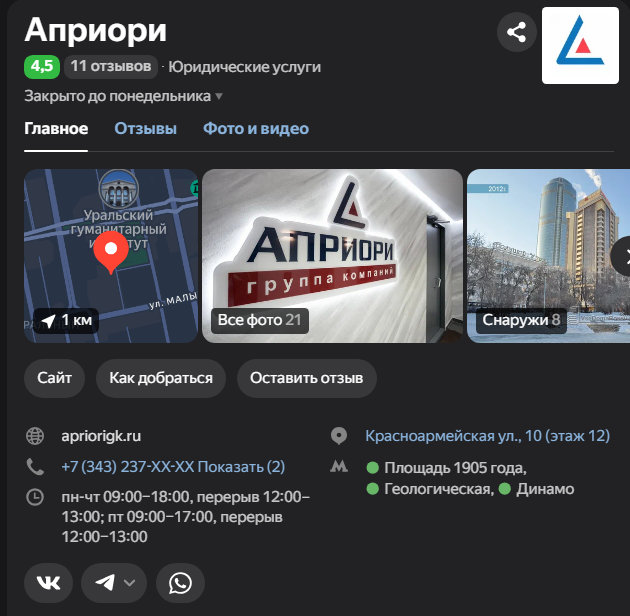Open the 11 отзывов reviews badge
The image size is (630, 616).
pos(111,67)
